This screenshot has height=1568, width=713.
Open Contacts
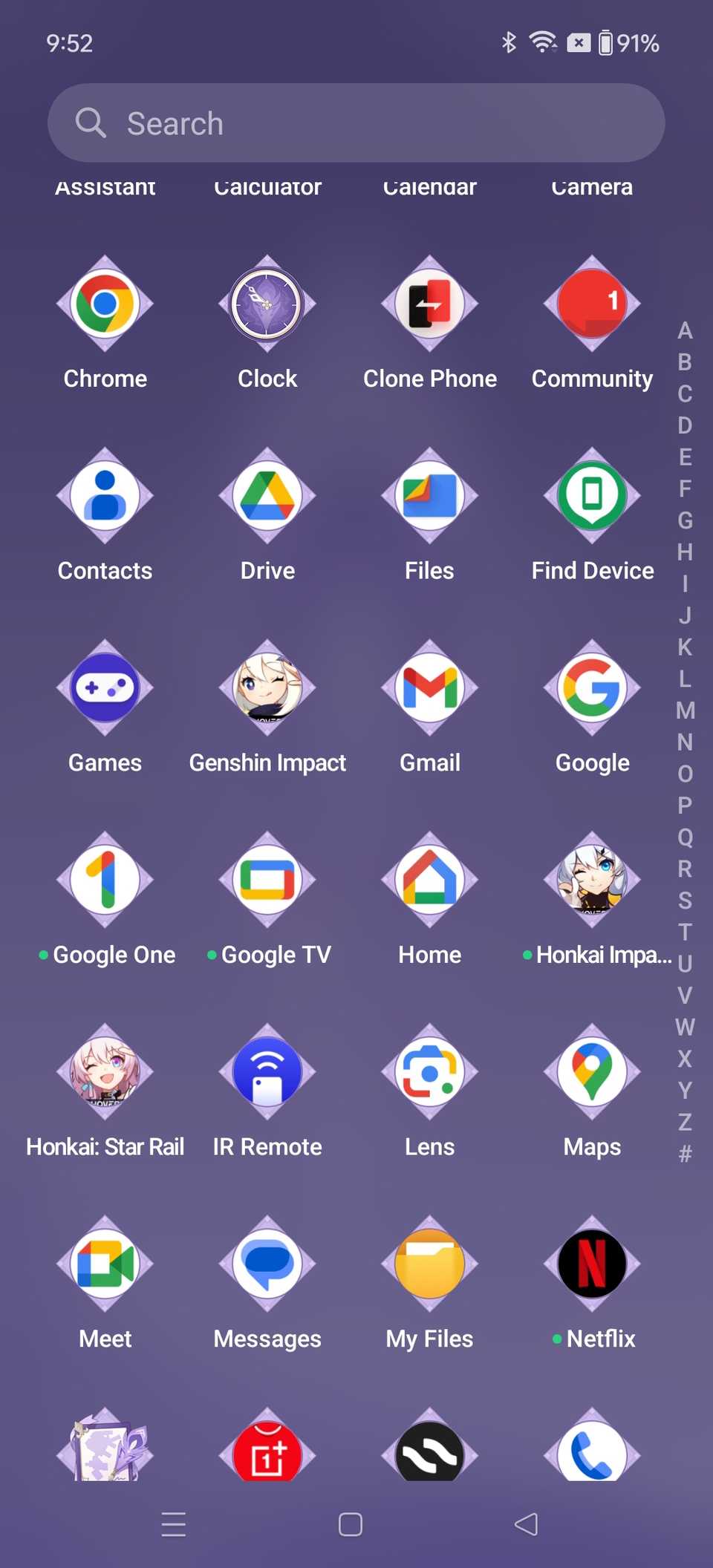click(x=105, y=496)
